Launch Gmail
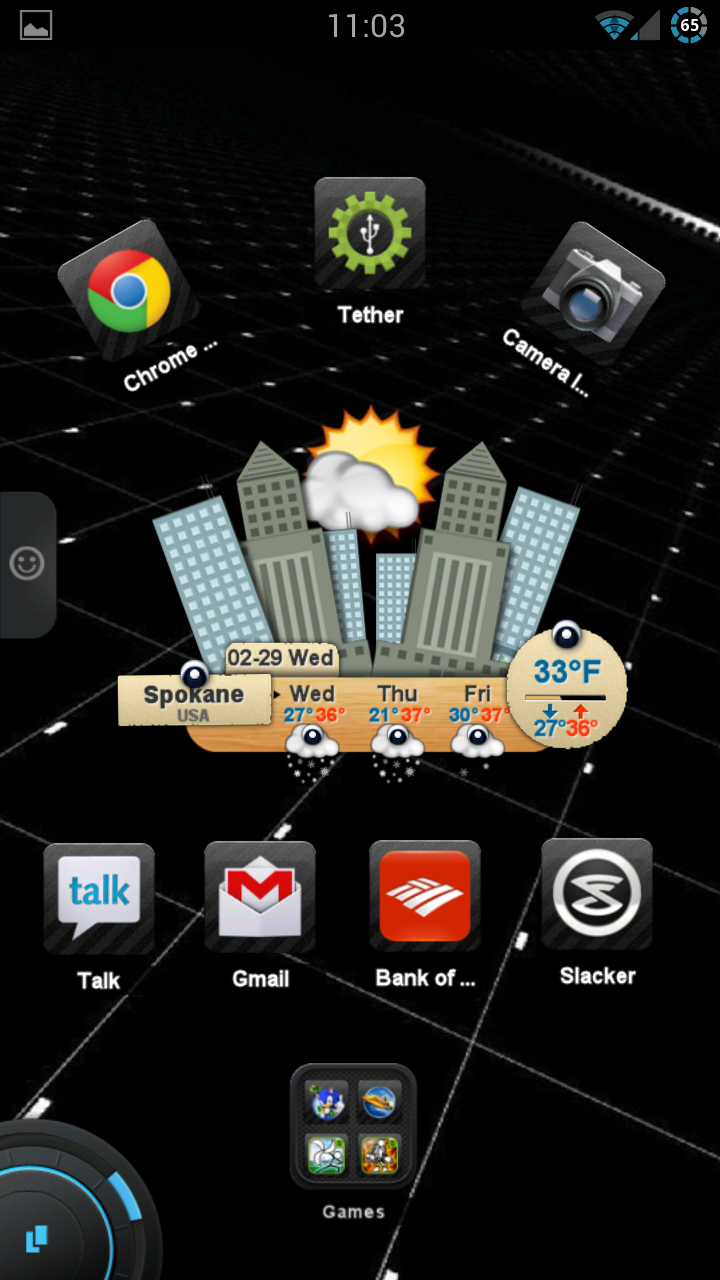Image resolution: width=720 pixels, height=1280 pixels. pyautogui.click(x=260, y=897)
